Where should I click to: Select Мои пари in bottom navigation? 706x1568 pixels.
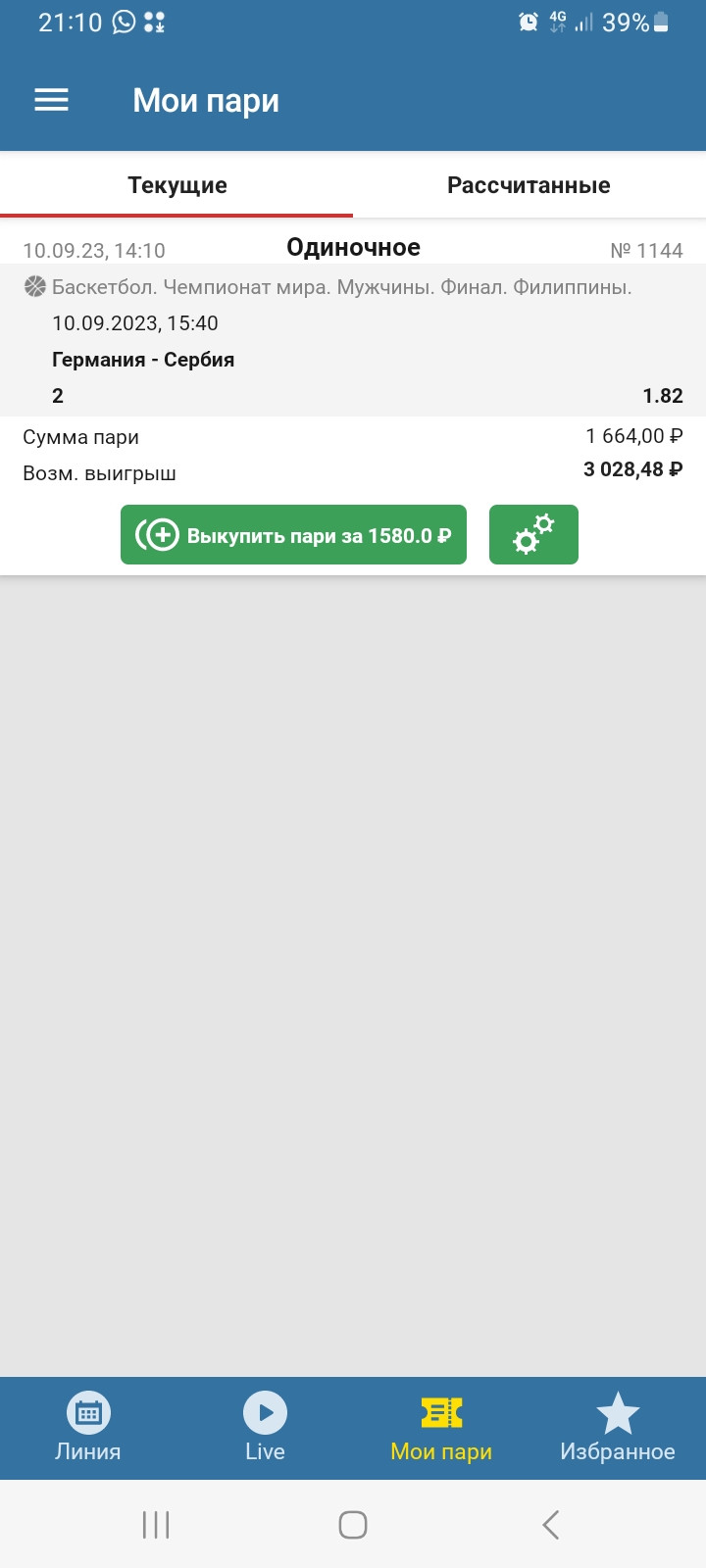tap(441, 1428)
